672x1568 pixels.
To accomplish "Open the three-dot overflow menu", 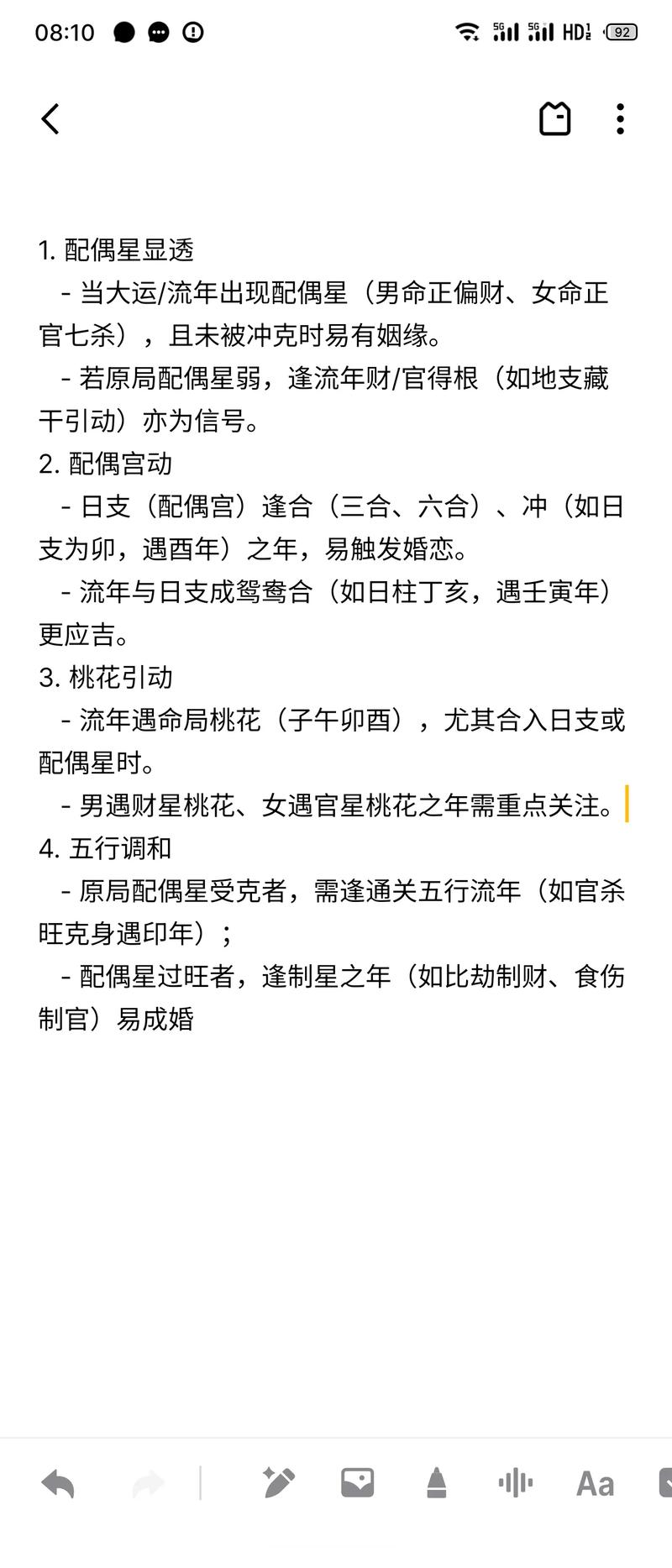I will click(x=620, y=118).
